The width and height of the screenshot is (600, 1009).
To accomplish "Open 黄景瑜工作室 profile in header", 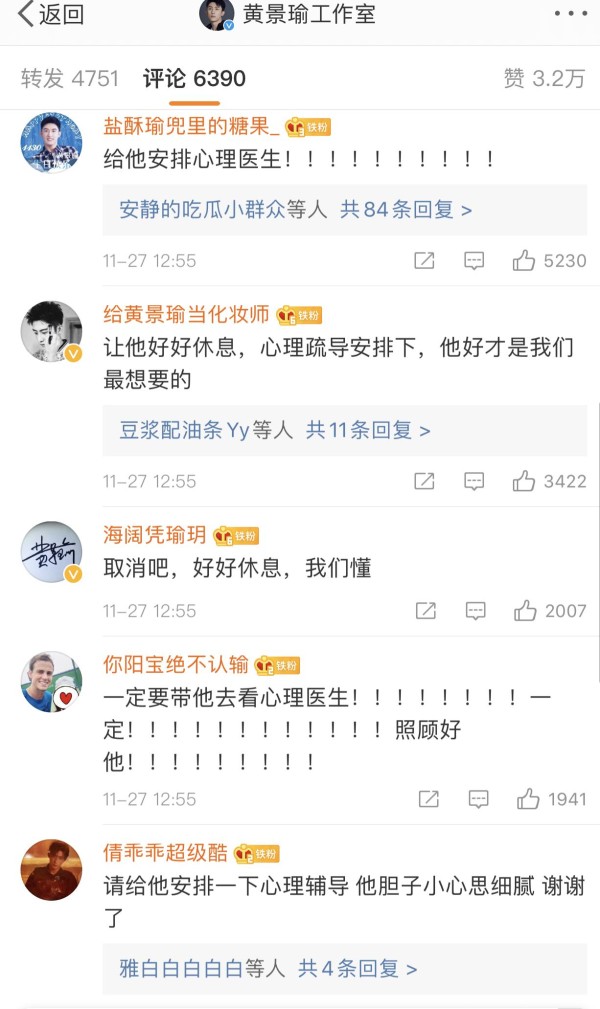I will click(x=287, y=14).
